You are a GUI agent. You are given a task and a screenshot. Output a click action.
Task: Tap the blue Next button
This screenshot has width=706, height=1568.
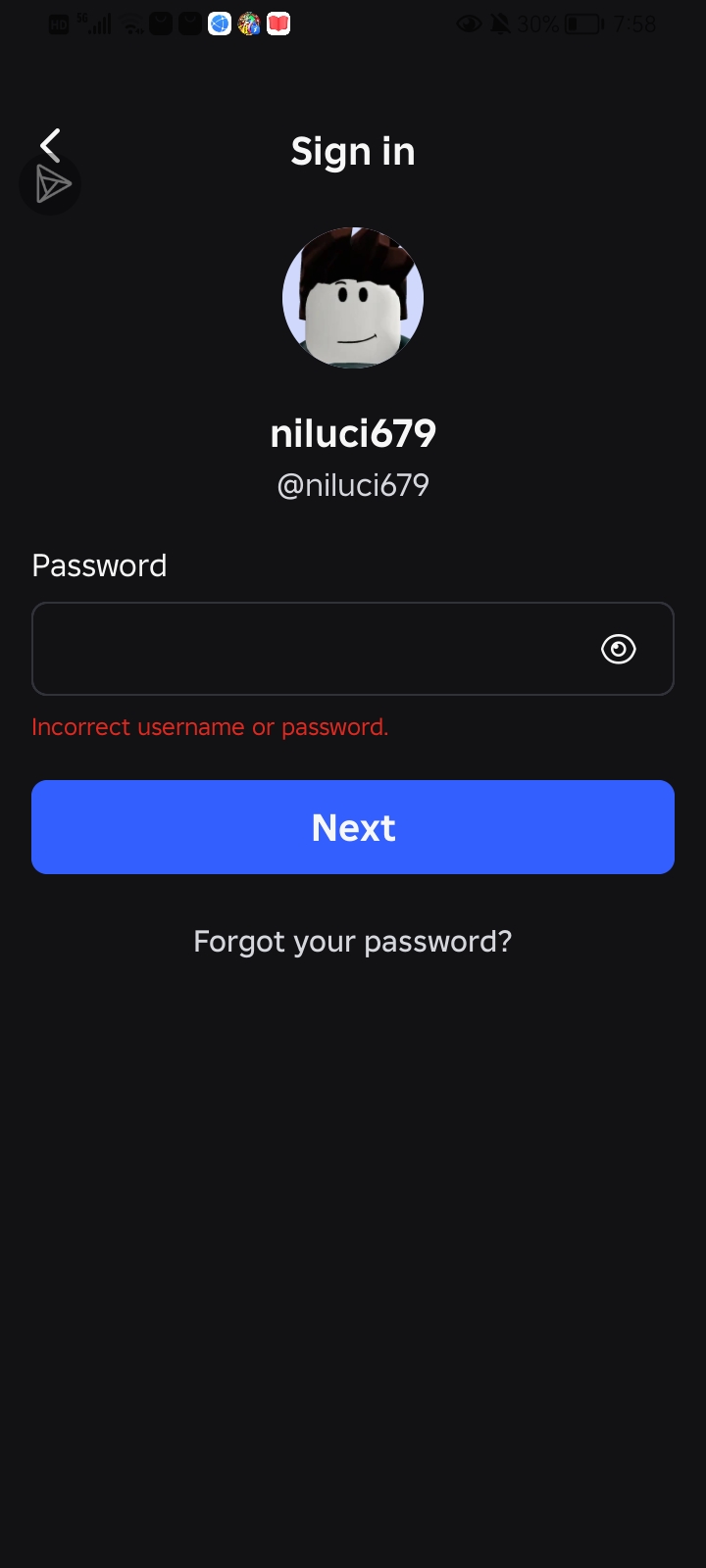coord(353,827)
